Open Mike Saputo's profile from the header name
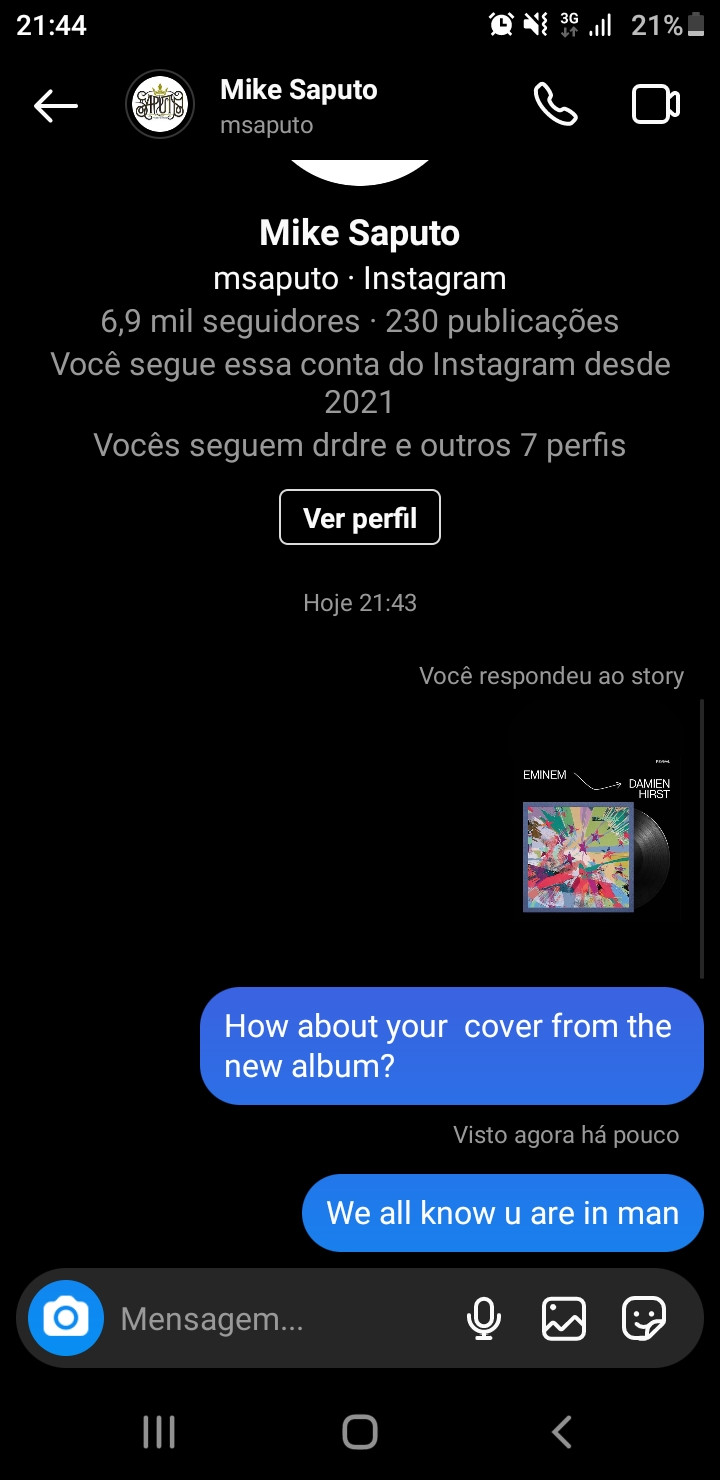The height and width of the screenshot is (1480, 720). tap(298, 90)
